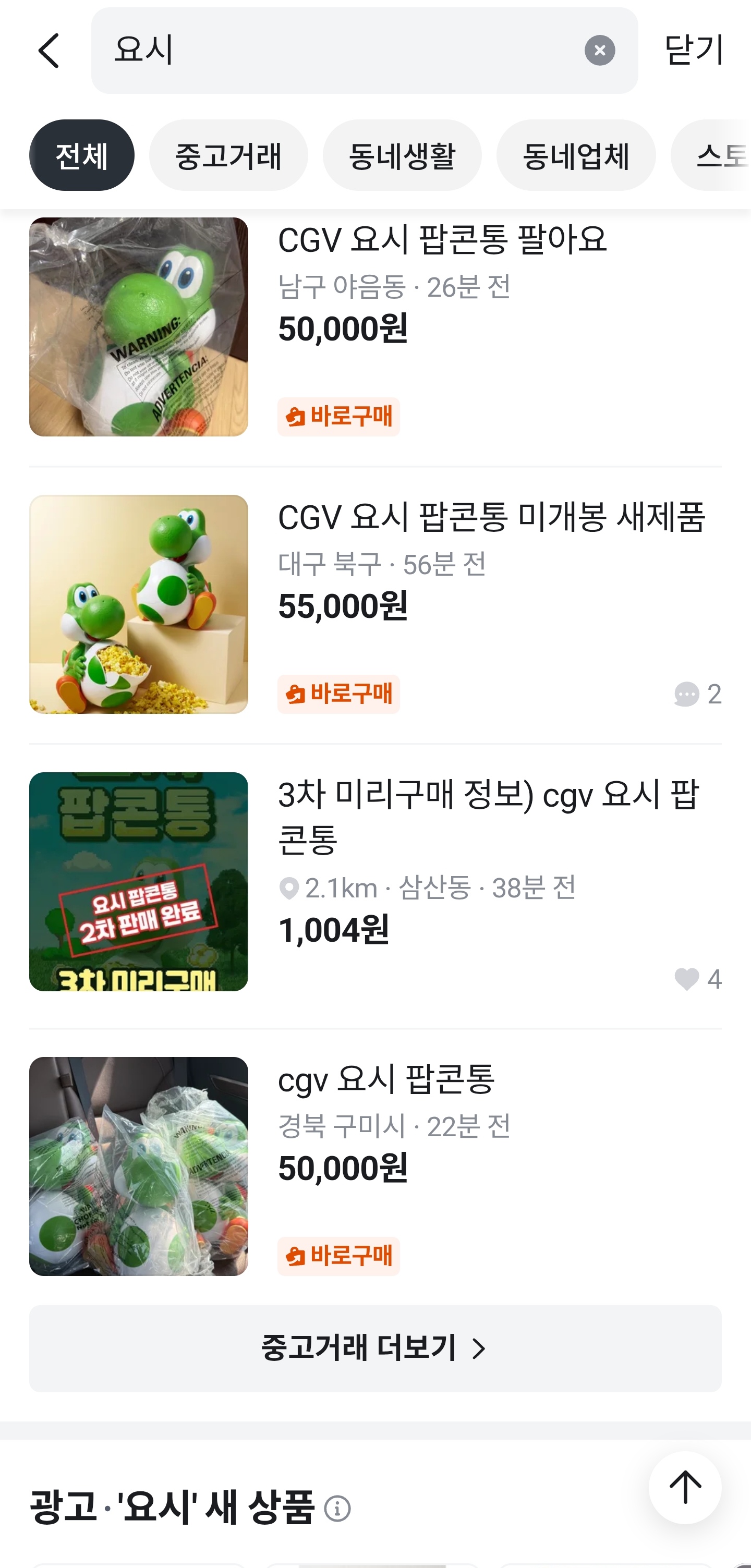Tap the 닫기 button to close search
Viewport: 751px width, 1568px height.
[694, 51]
